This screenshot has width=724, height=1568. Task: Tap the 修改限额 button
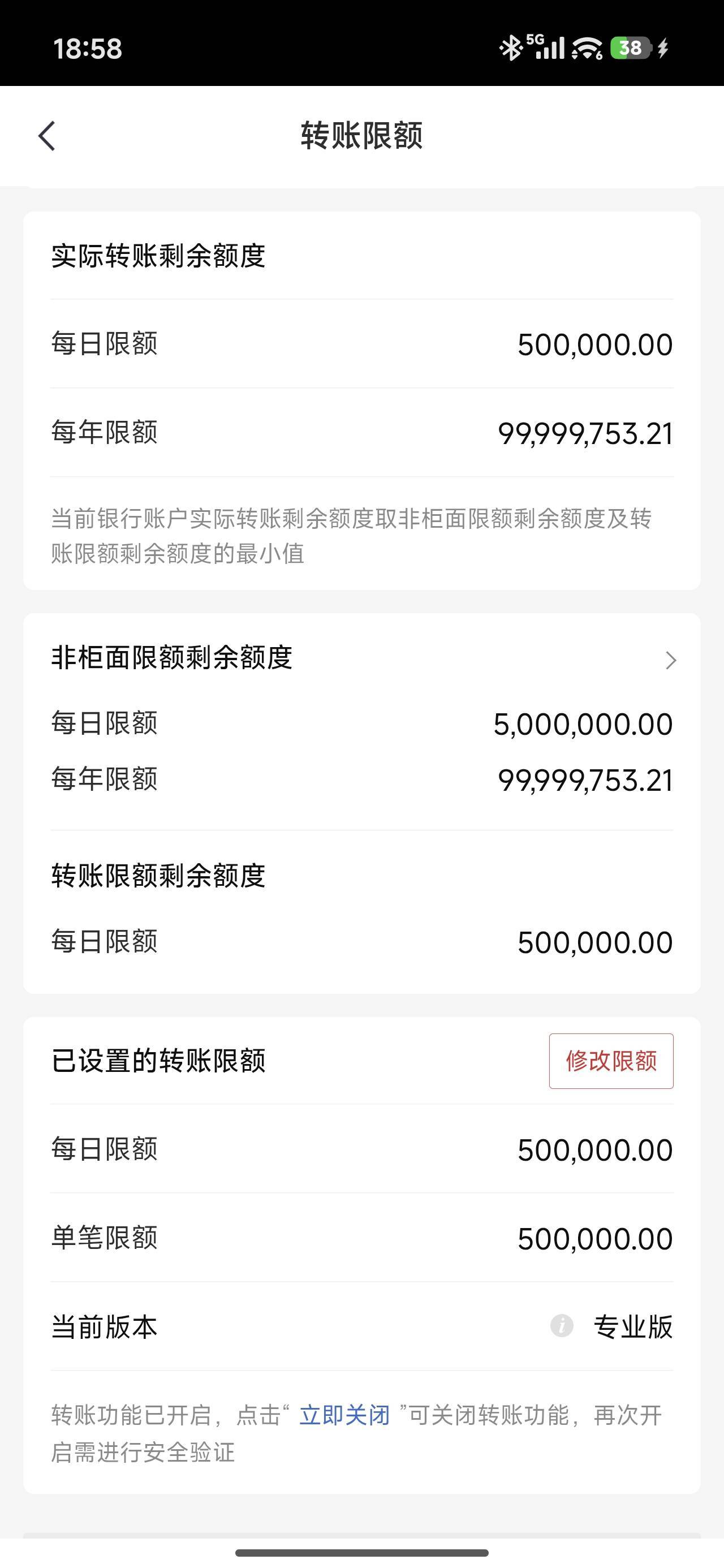(x=611, y=1061)
